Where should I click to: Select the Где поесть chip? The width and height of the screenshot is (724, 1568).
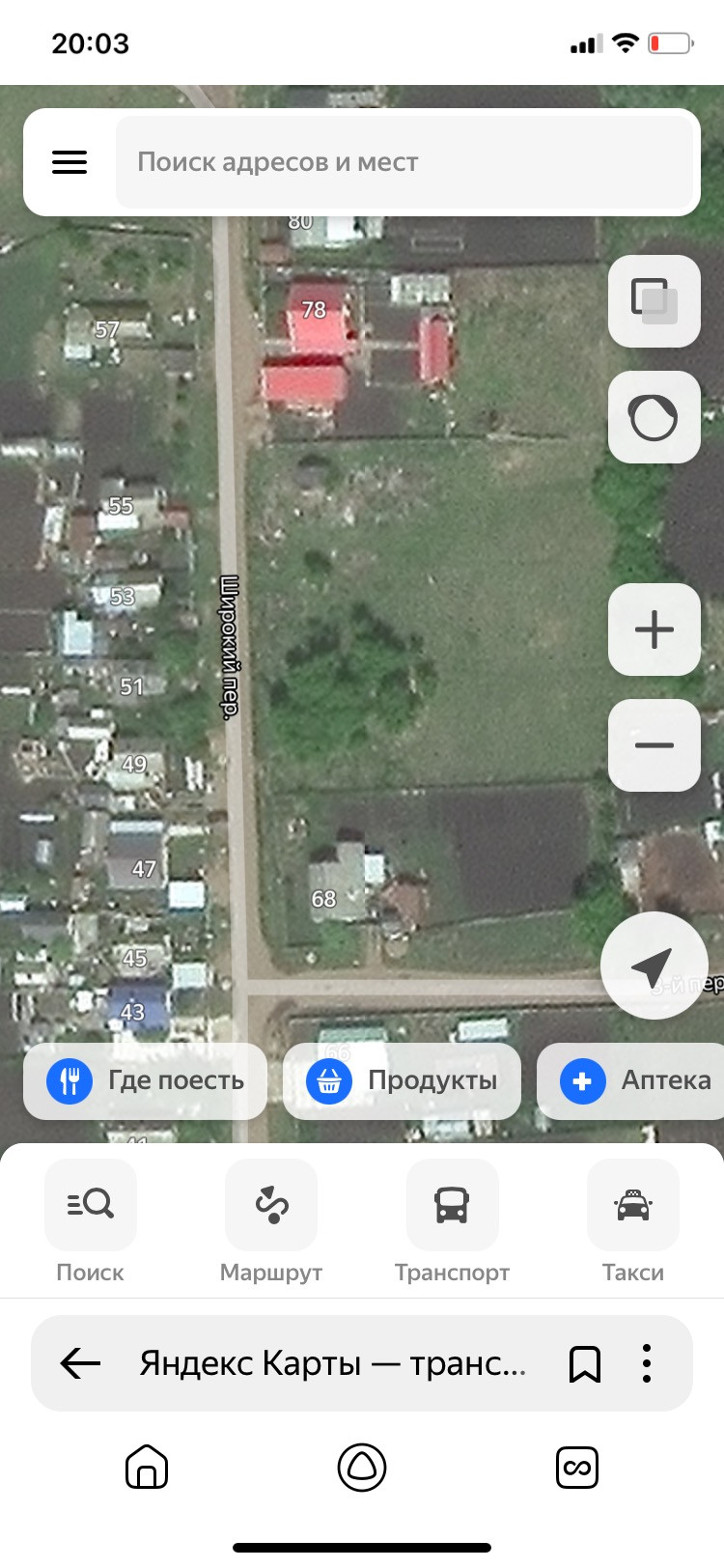coord(145,1080)
